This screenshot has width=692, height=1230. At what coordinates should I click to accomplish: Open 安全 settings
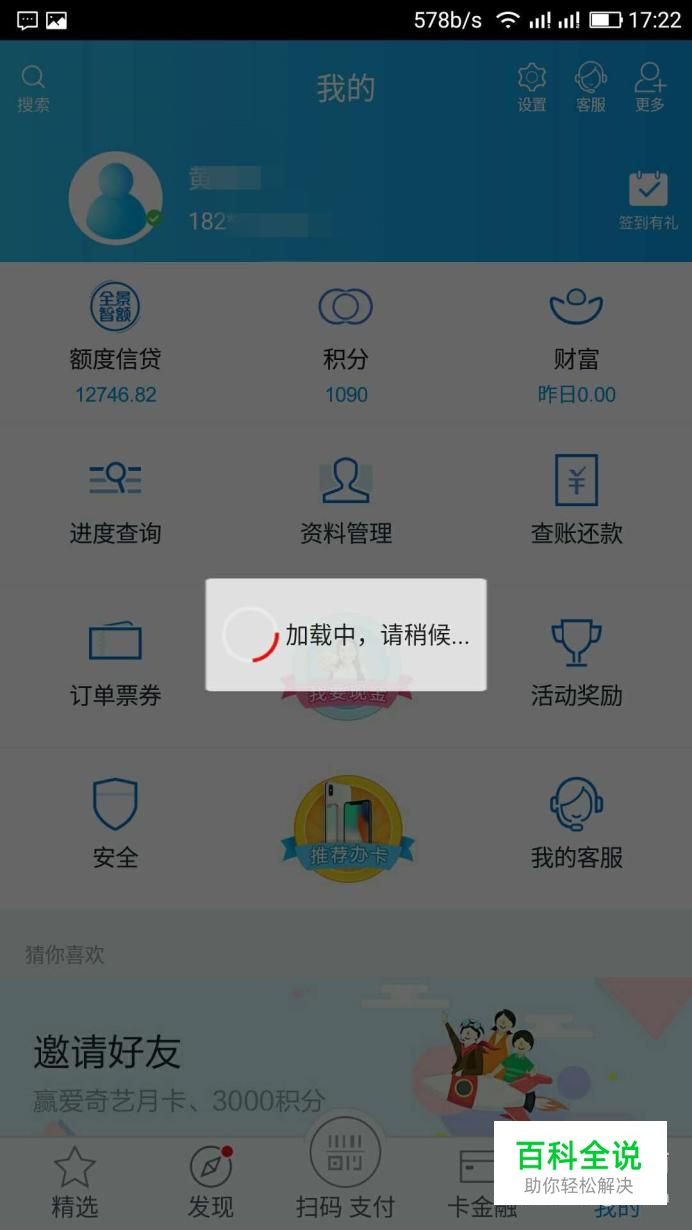click(x=115, y=825)
